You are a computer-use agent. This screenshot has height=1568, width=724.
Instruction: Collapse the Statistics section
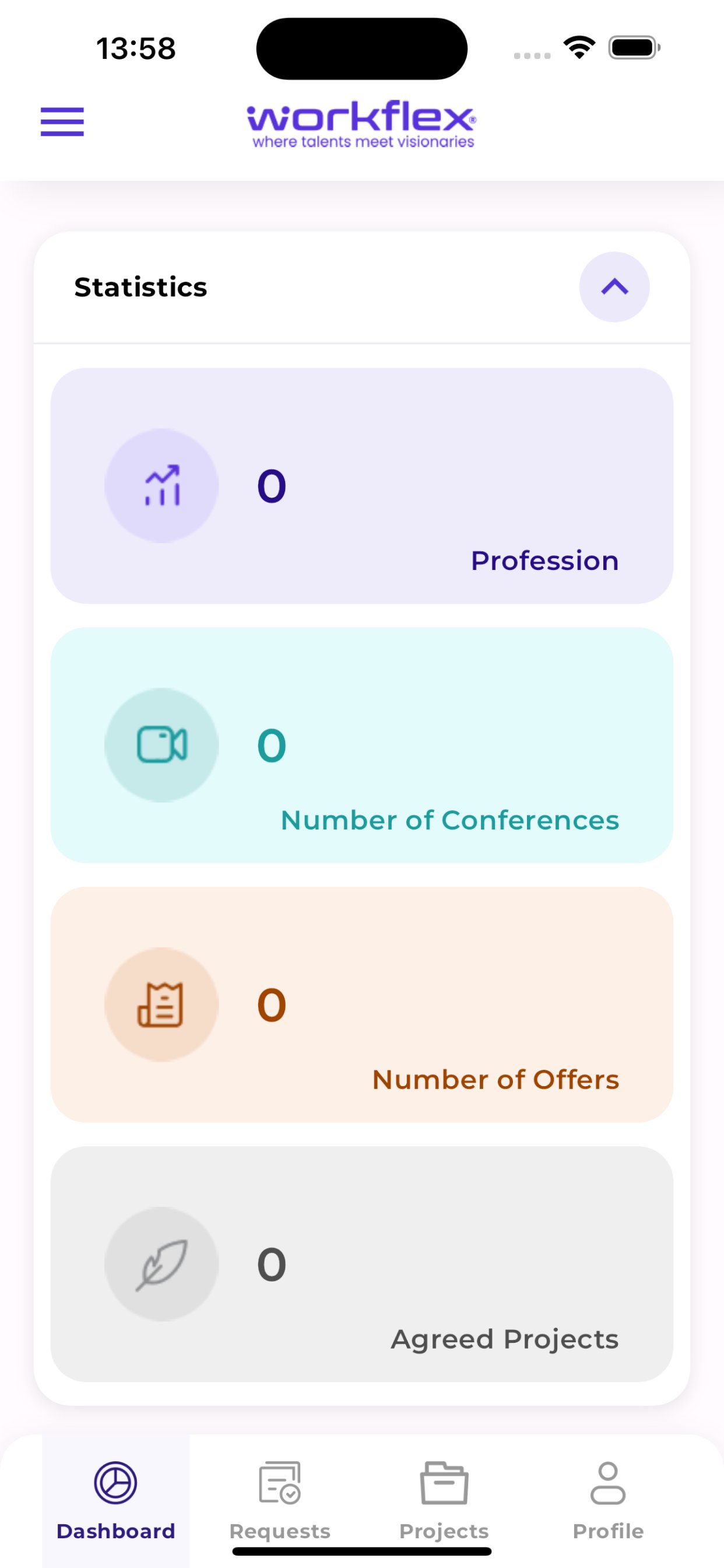tap(614, 288)
